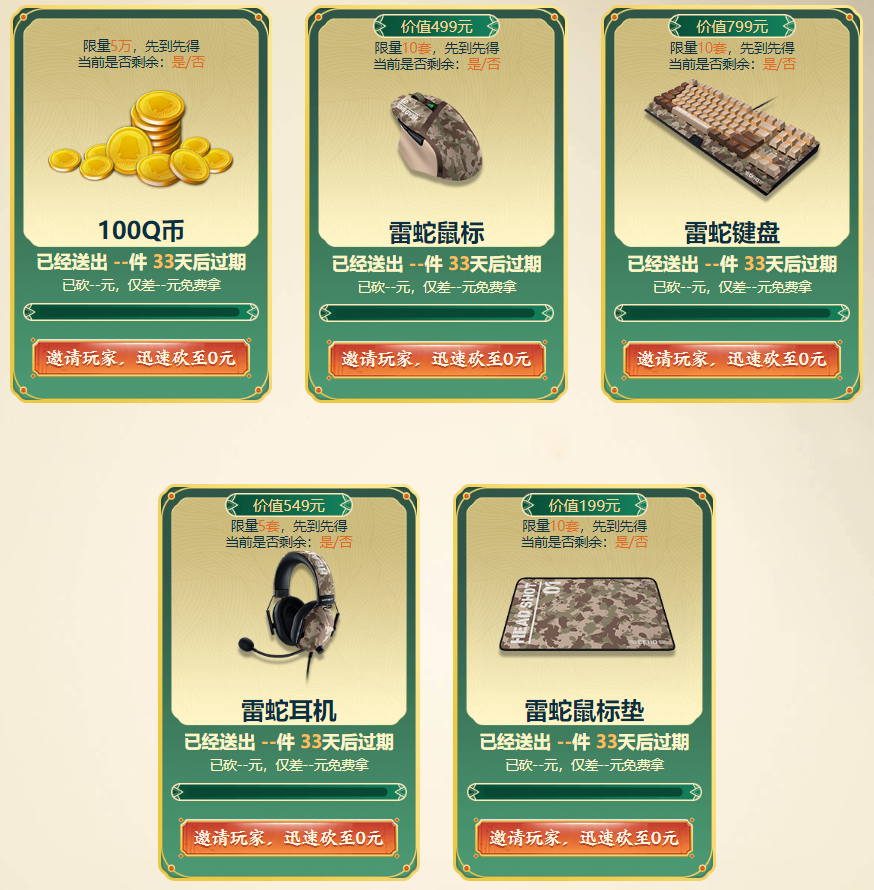
Task: Tap invite button under 雷蛇鼠标垫
Action: (584, 838)
